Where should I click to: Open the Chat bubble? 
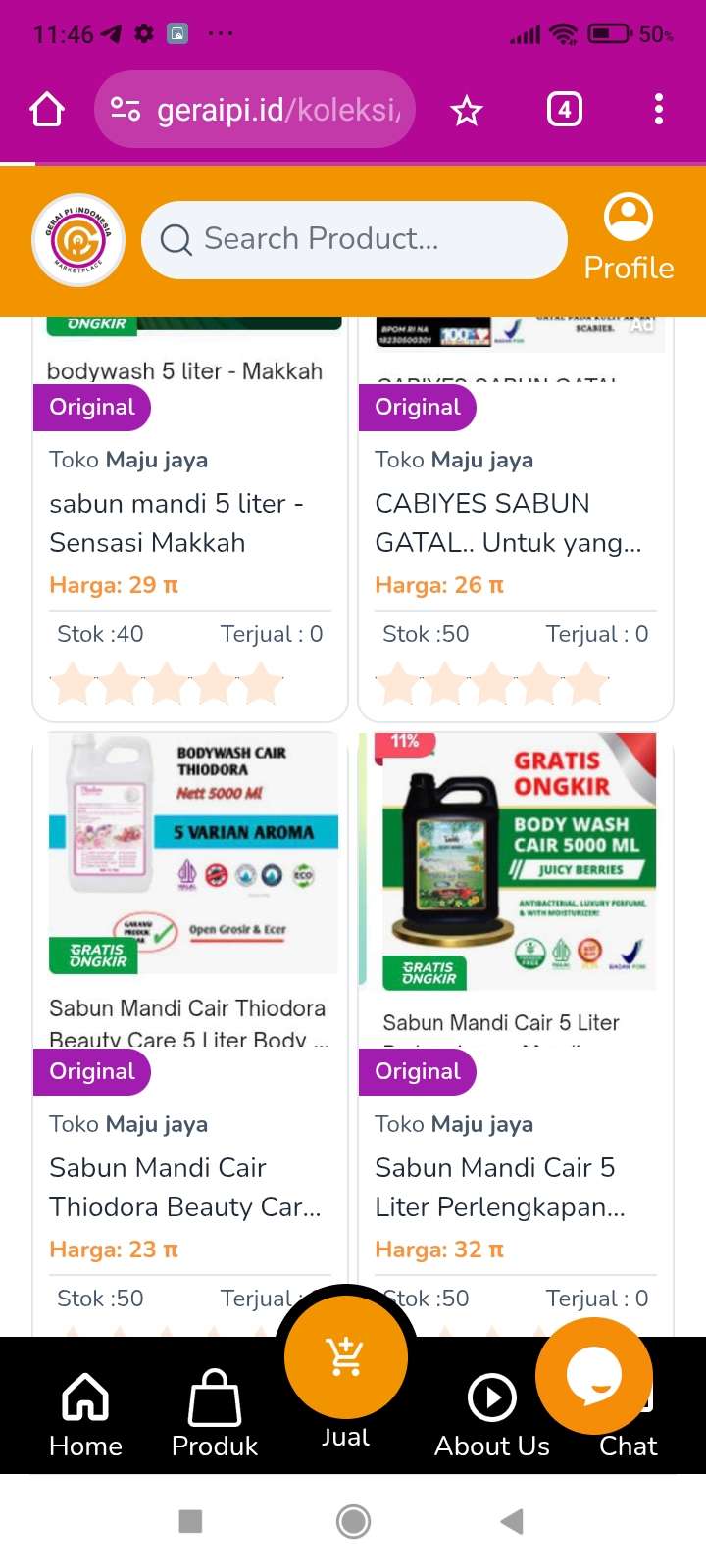click(x=594, y=1377)
